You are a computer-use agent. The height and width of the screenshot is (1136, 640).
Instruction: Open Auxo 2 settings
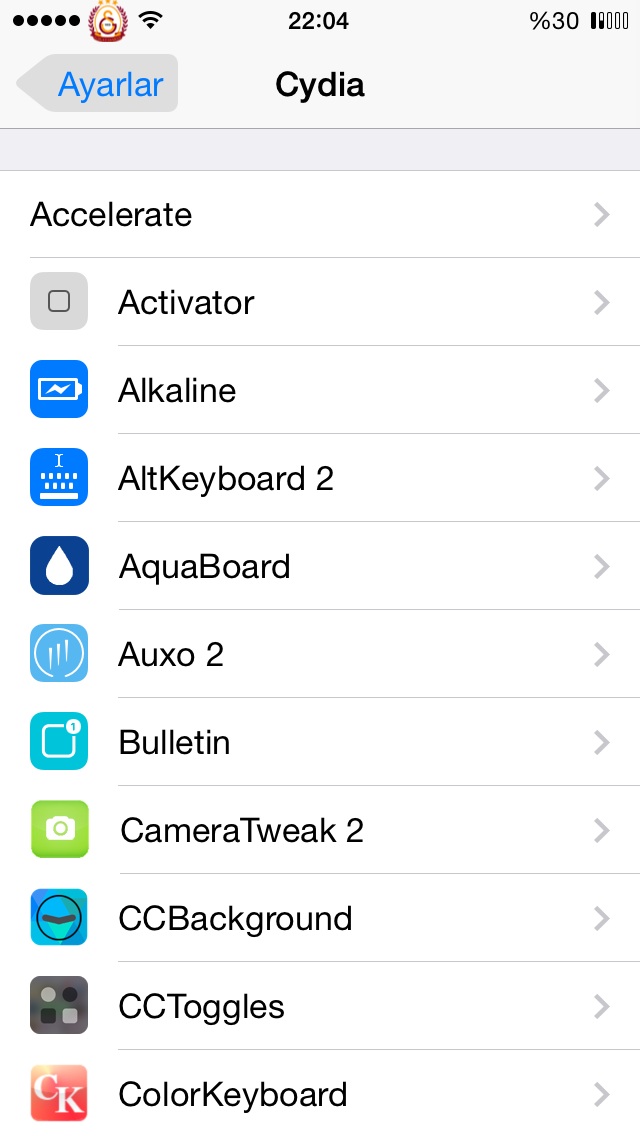[x=320, y=653]
